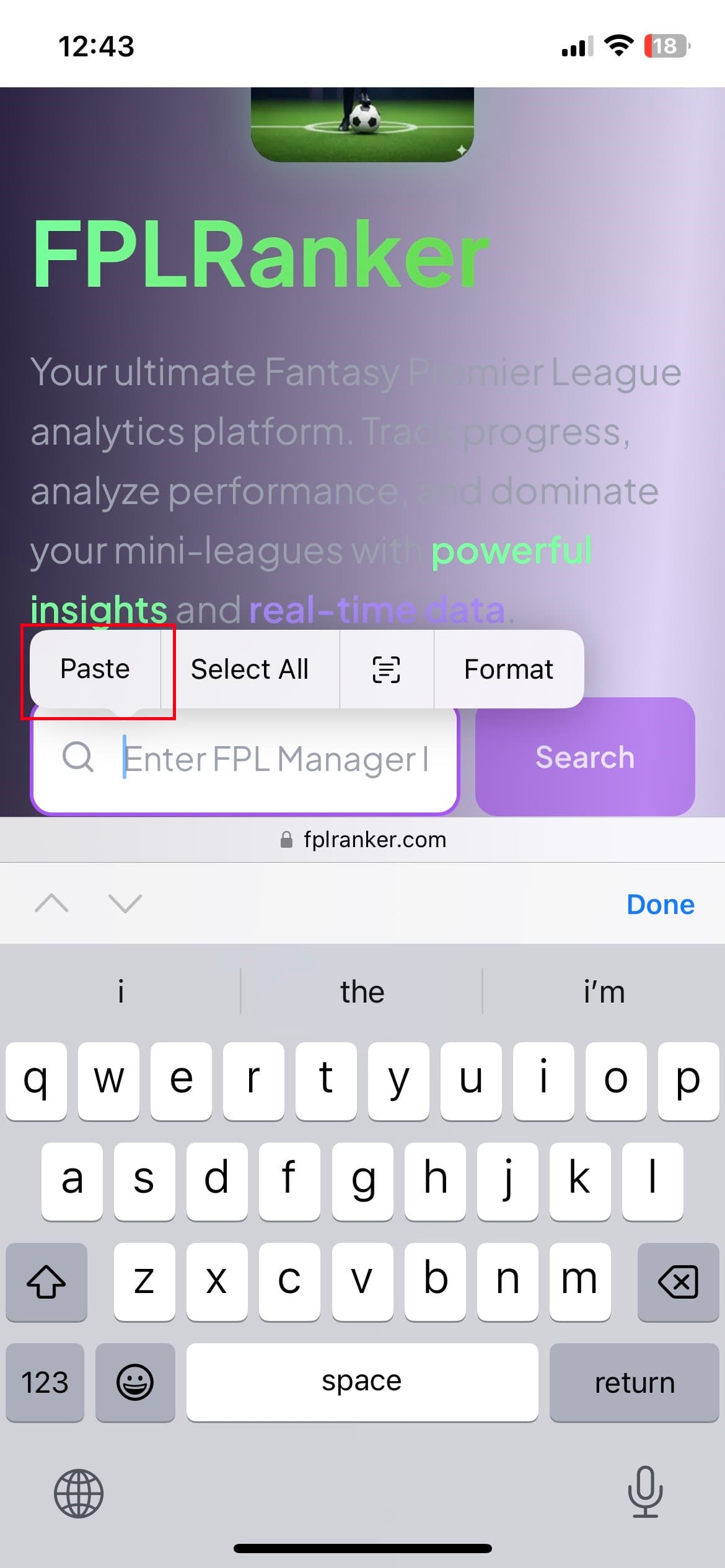Focus the Enter FPL Manager field
725x1568 pixels.
tap(276, 758)
